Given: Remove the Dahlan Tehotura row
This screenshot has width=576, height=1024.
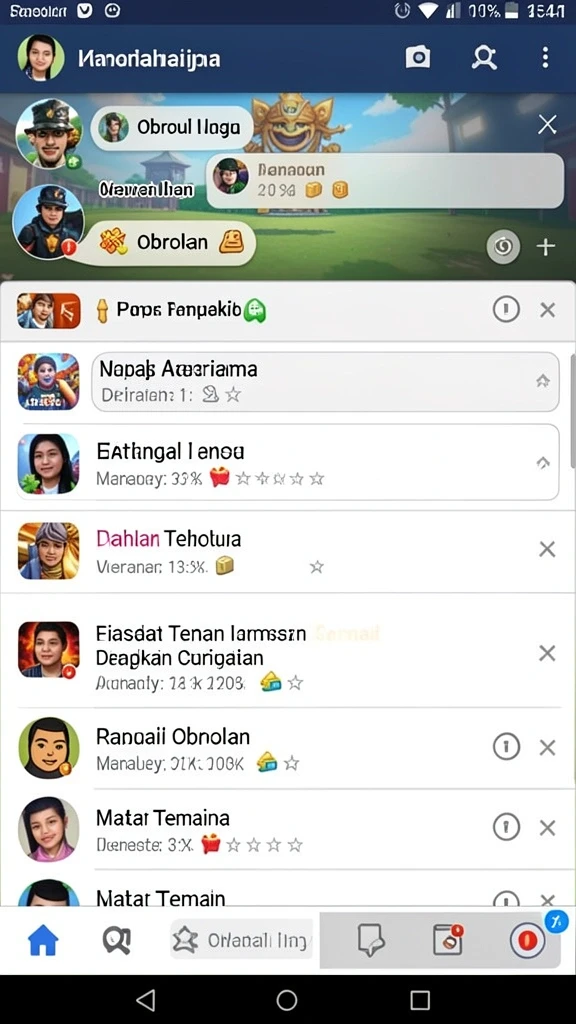Looking at the screenshot, I should 547,549.
